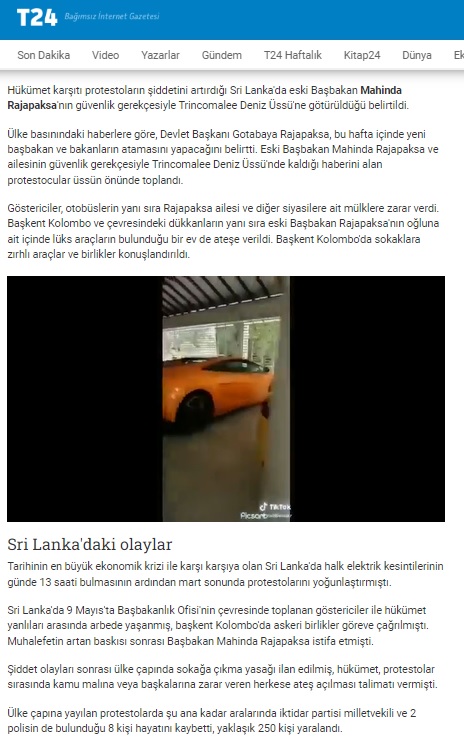Screen dimensions: 464x748
Task: Switch to the Yazarlar section
Action: (x=160, y=55)
